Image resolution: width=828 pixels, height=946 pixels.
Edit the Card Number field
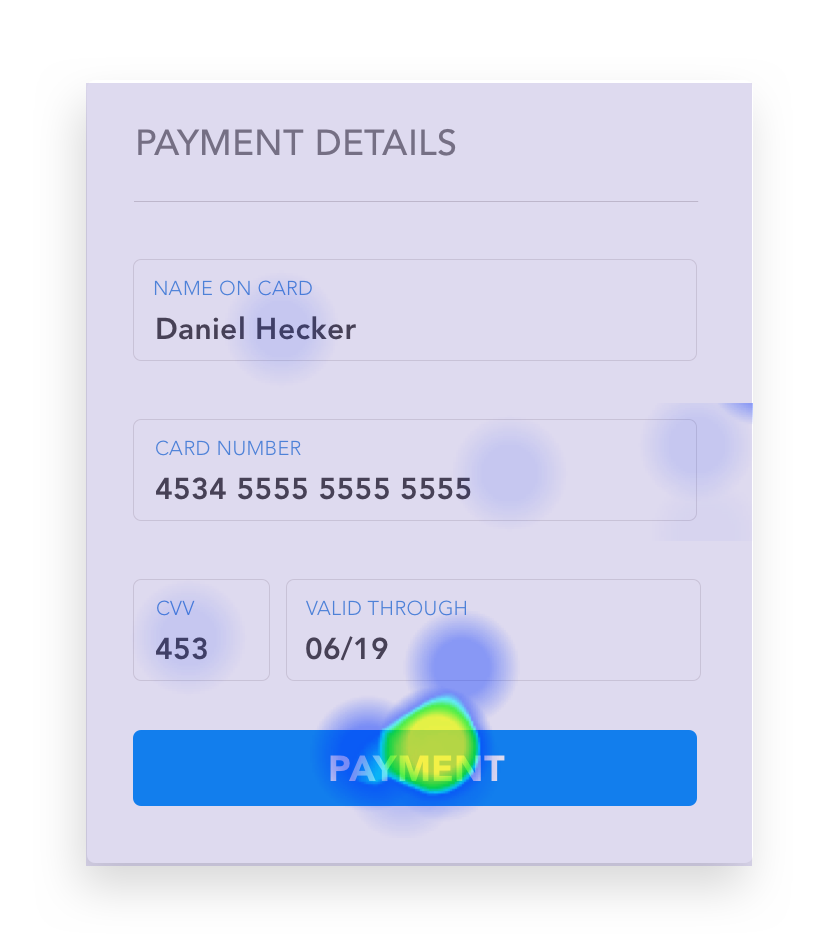point(414,470)
